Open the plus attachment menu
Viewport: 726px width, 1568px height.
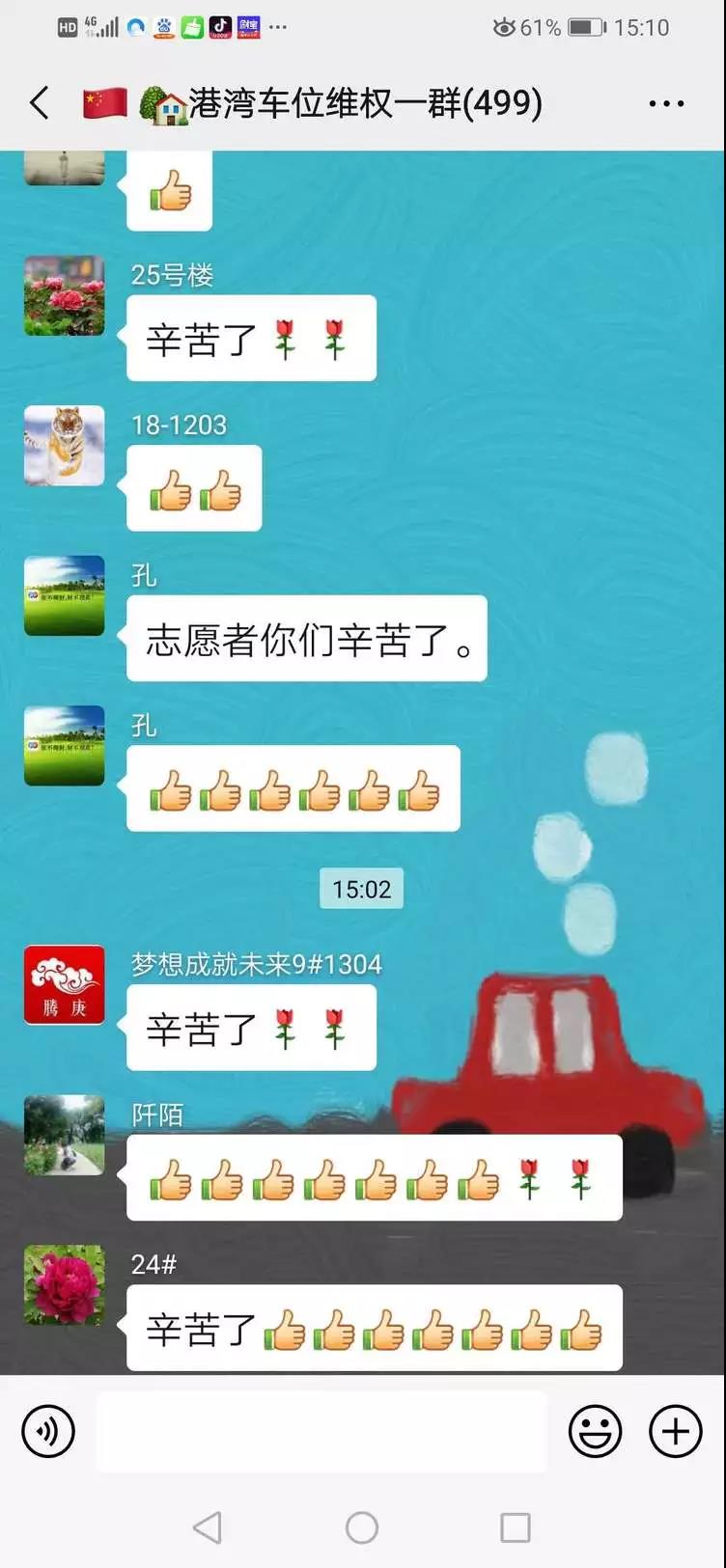pos(675,1431)
